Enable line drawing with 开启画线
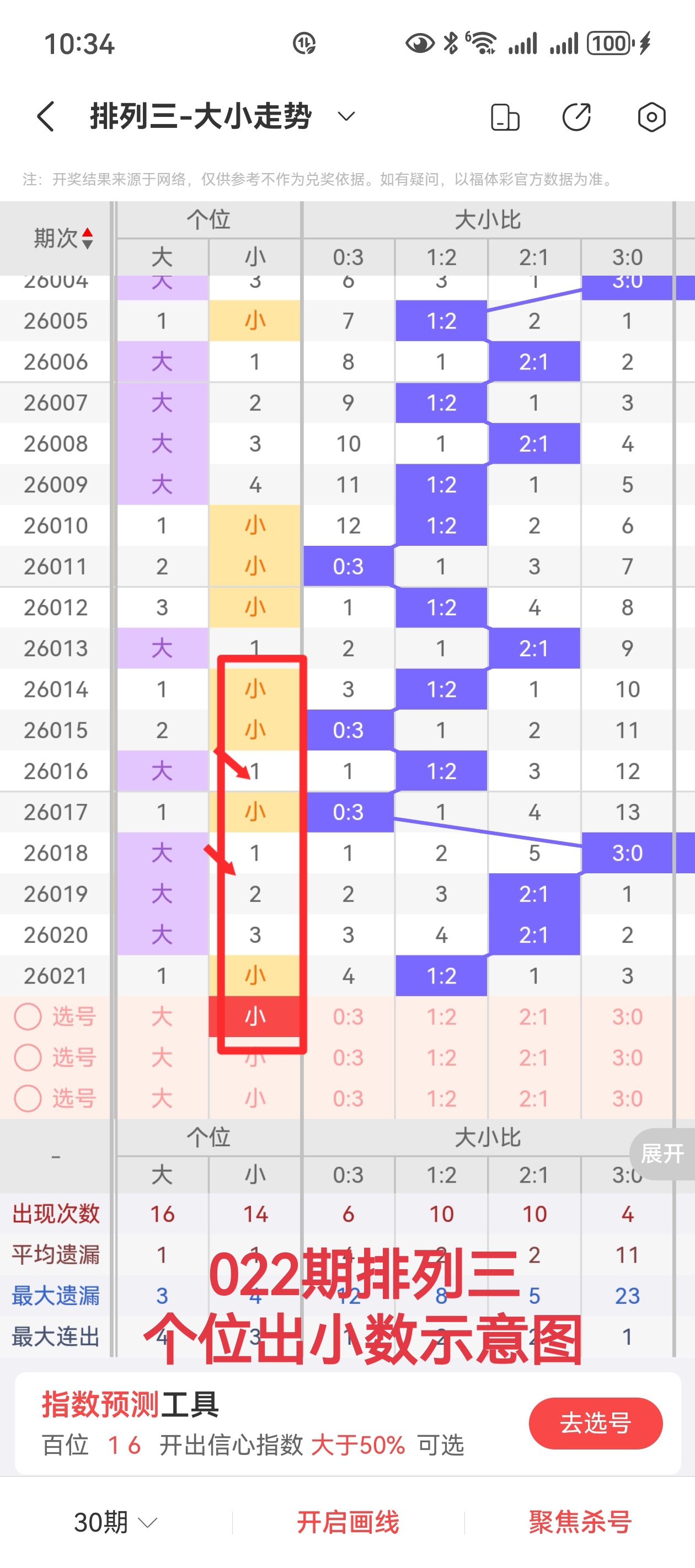This screenshot has width=695, height=1568. [x=348, y=1522]
